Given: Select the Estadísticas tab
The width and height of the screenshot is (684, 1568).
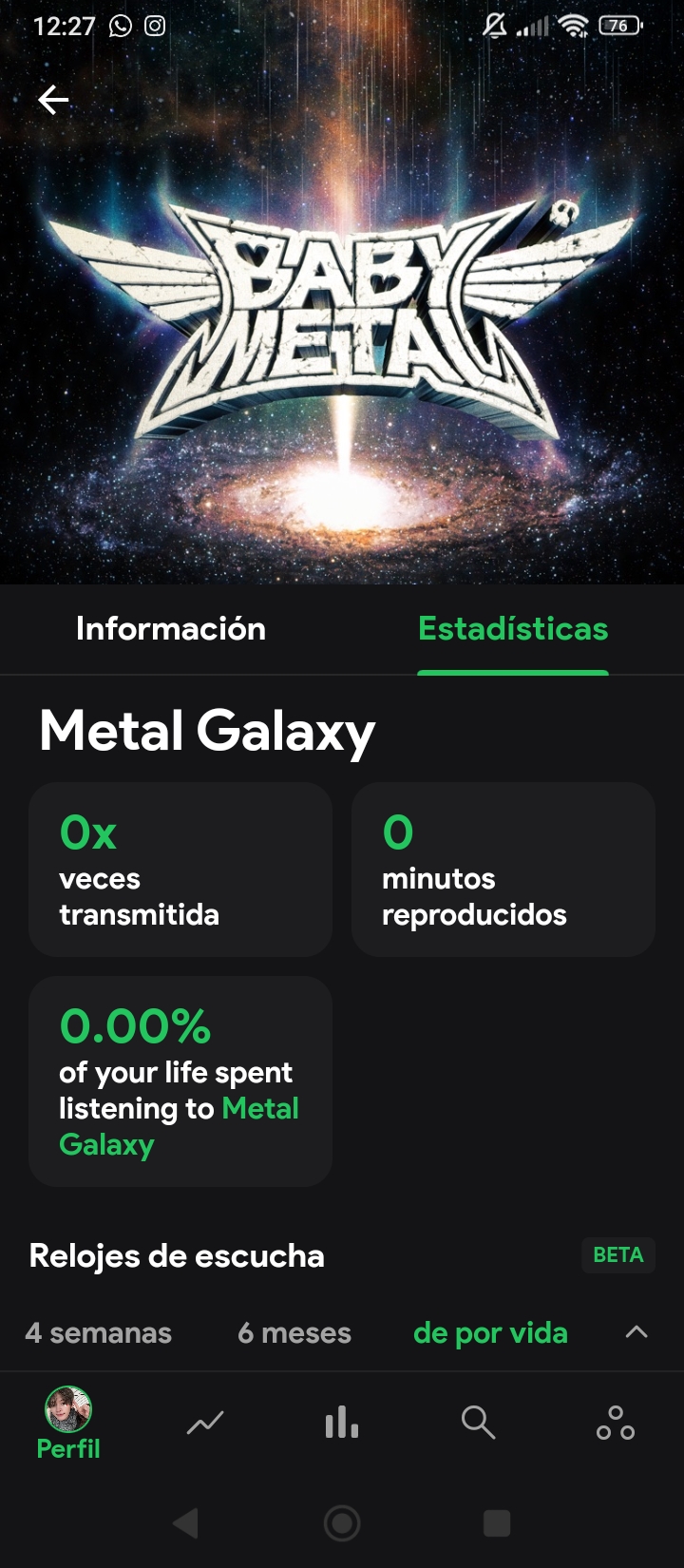Looking at the screenshot, I should (513, 629).
